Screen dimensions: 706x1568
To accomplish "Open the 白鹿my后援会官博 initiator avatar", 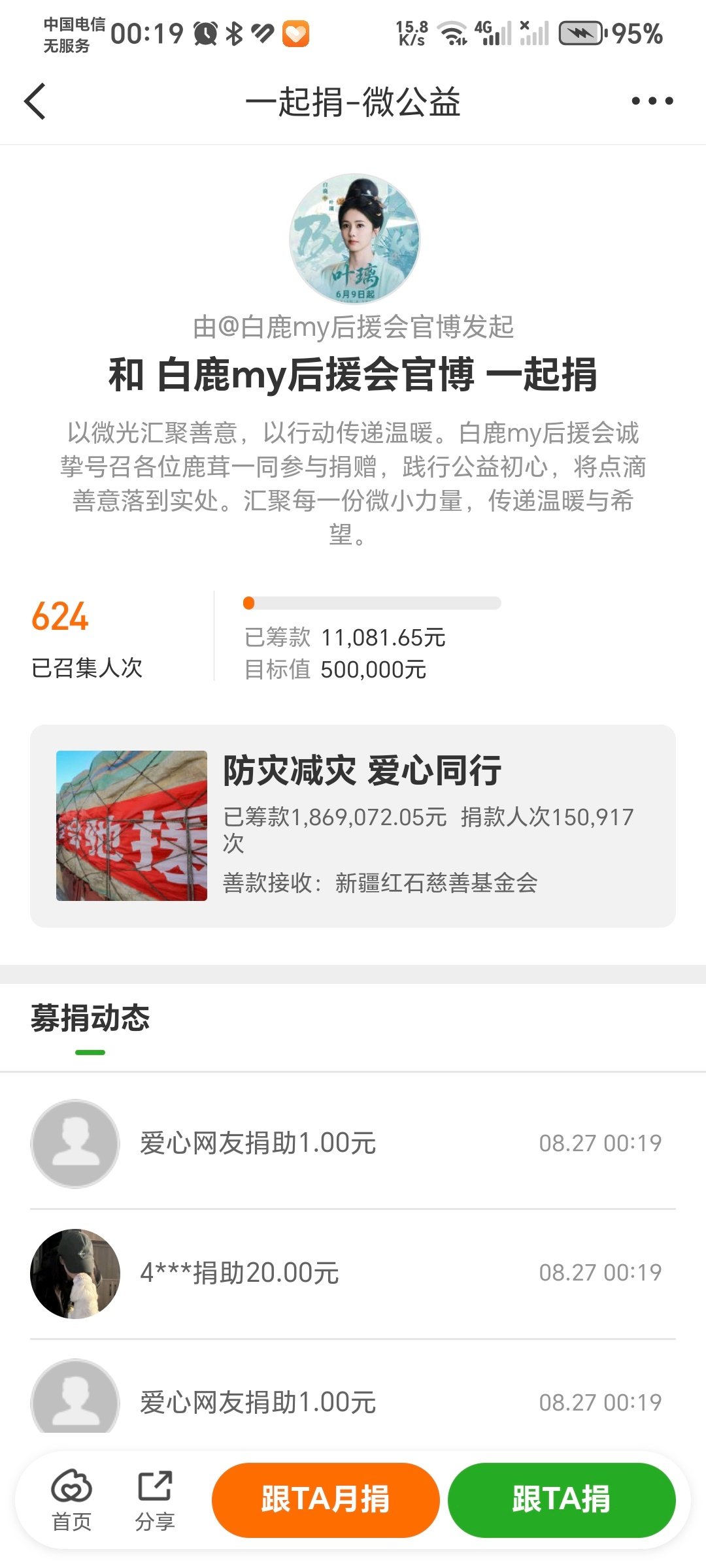I will [354, 238].
